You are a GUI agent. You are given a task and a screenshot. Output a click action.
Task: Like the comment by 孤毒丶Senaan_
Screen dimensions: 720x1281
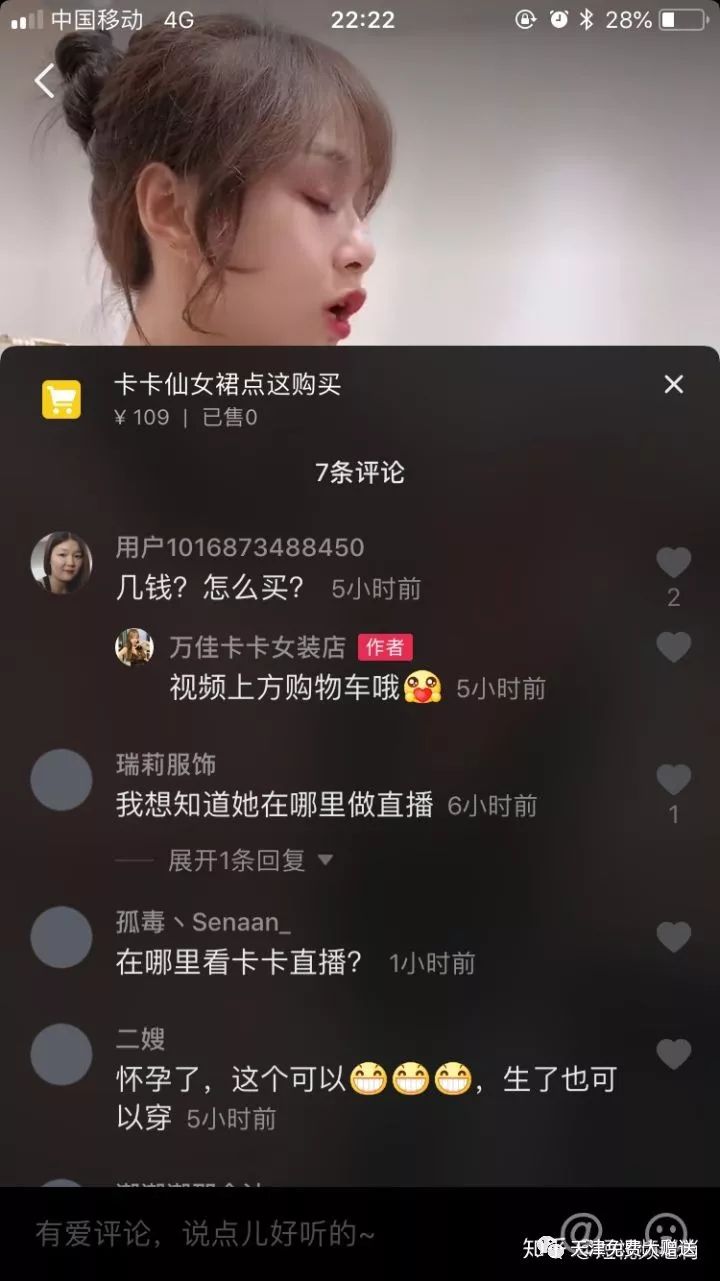click(673, 937)
